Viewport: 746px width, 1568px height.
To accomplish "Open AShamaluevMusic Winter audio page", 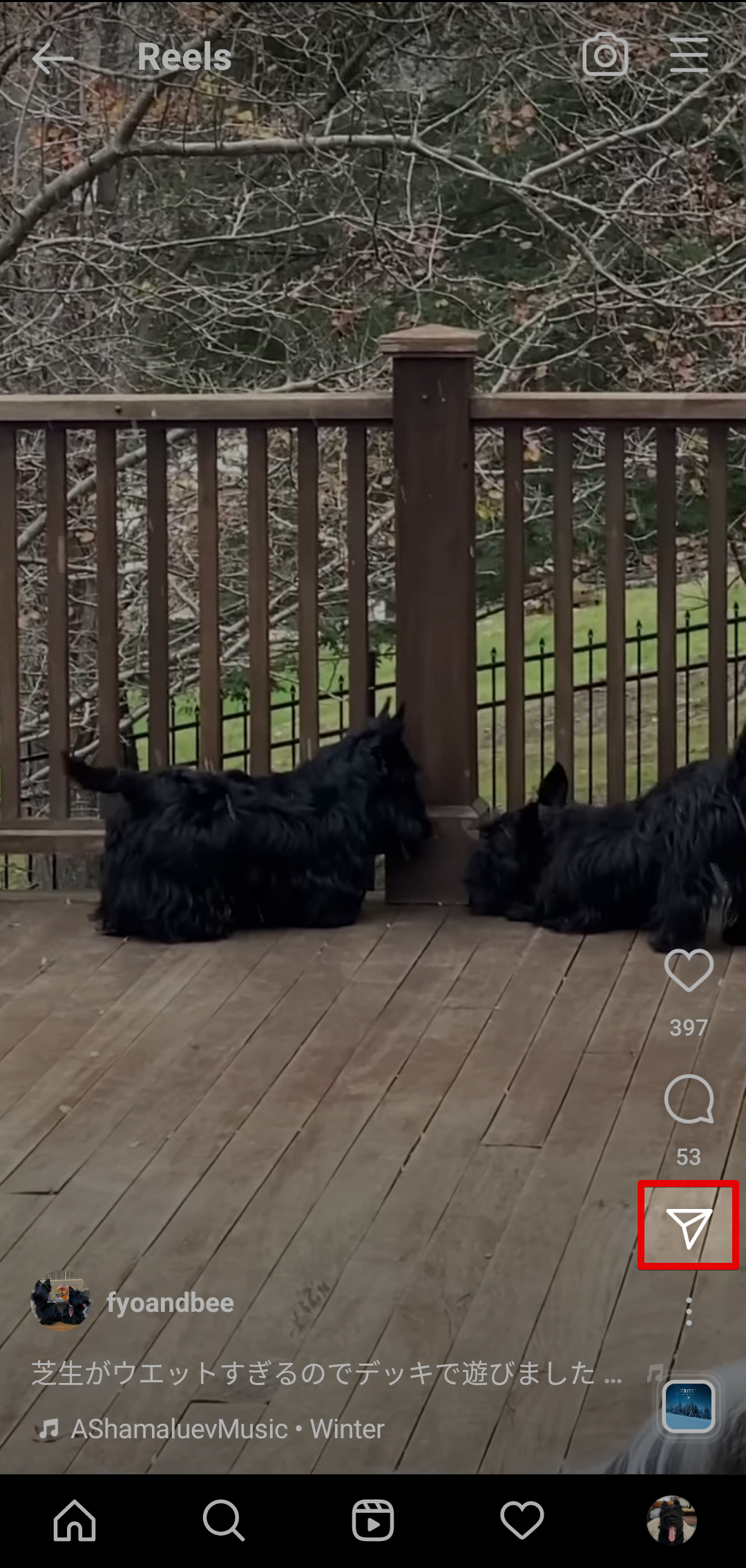I will tap(227, 1429).
